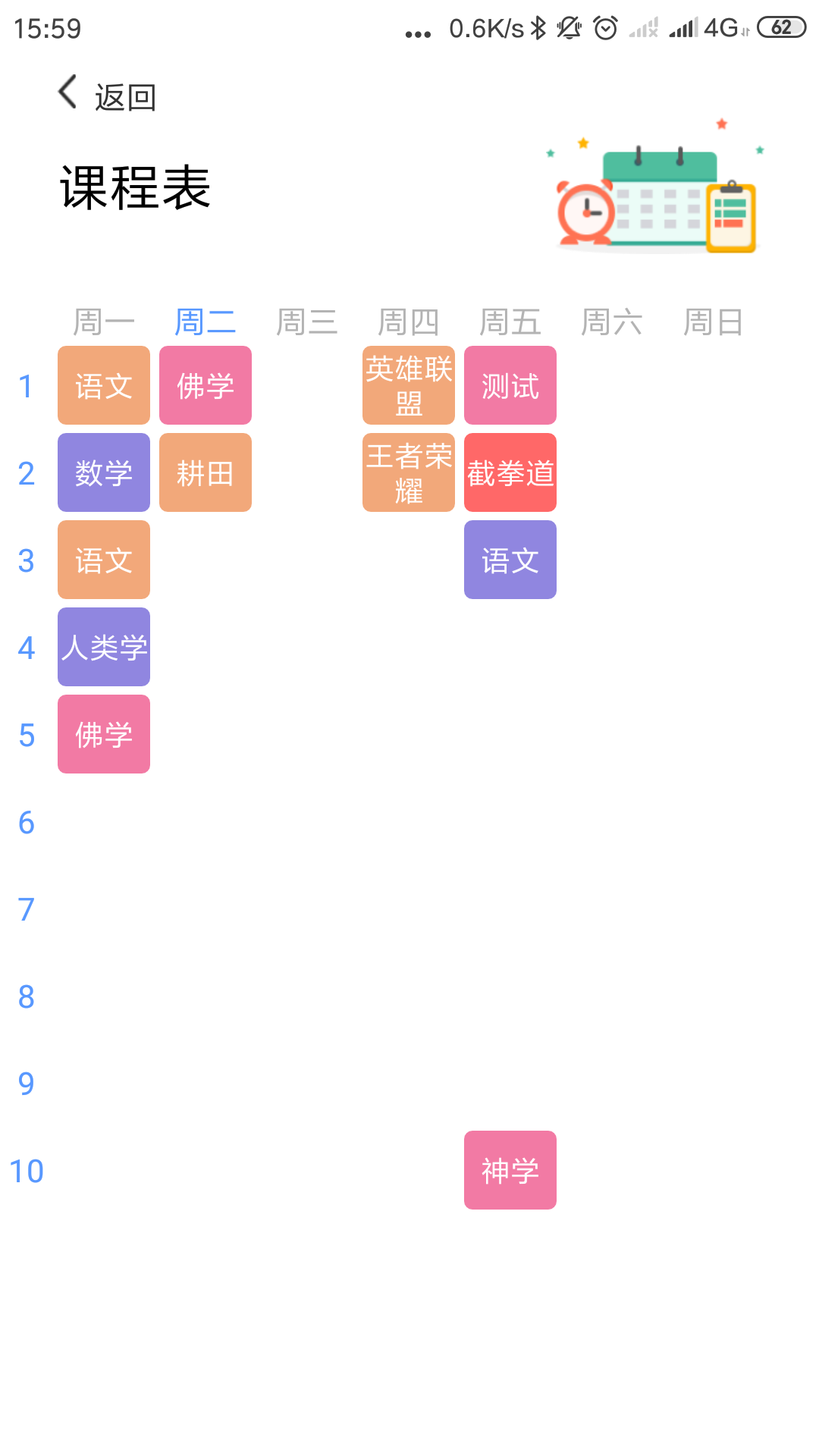Image resolution: width=819 pixels, height=1456 pixels.
Task: Open the 截拳道 course card
Action: click(510, 472)
